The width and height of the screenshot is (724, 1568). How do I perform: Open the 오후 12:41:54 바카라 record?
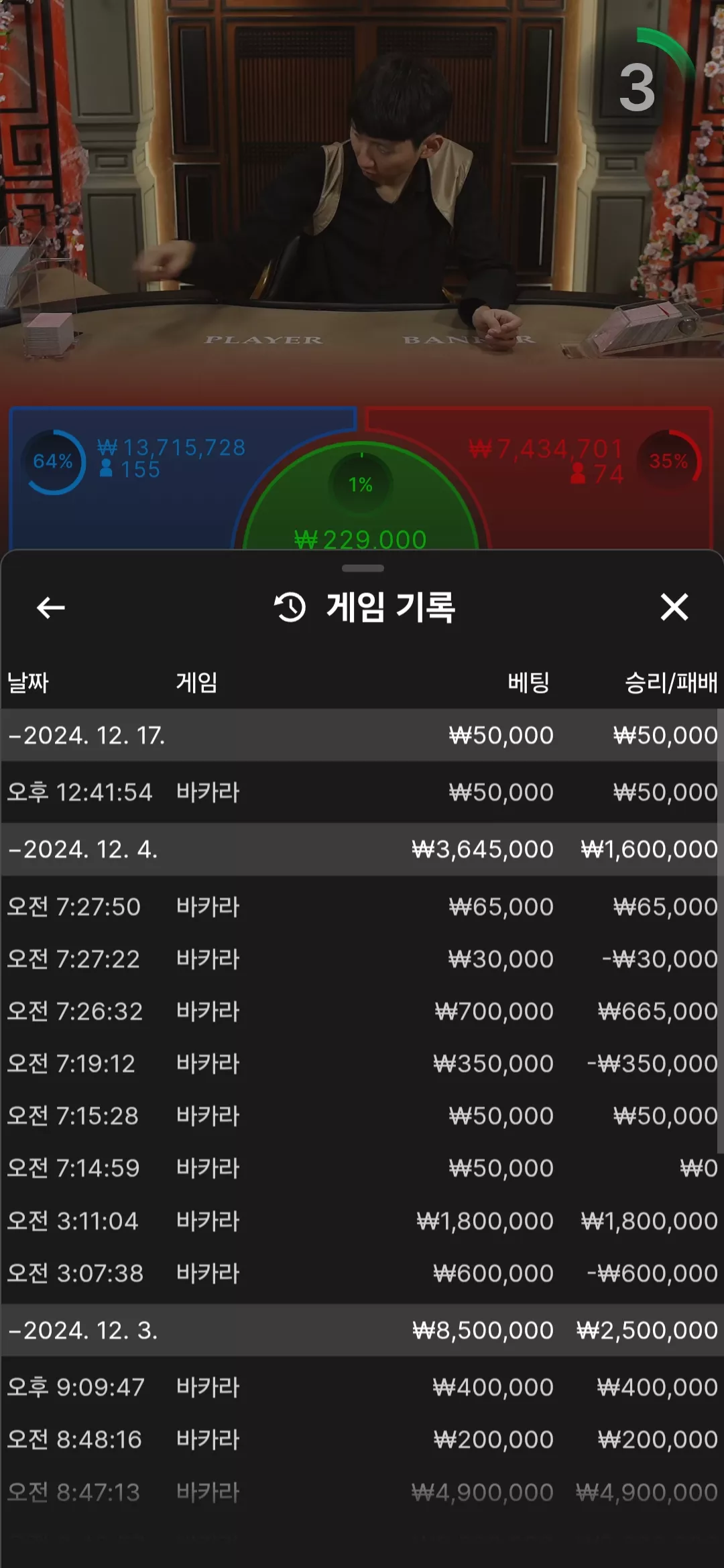362,792
